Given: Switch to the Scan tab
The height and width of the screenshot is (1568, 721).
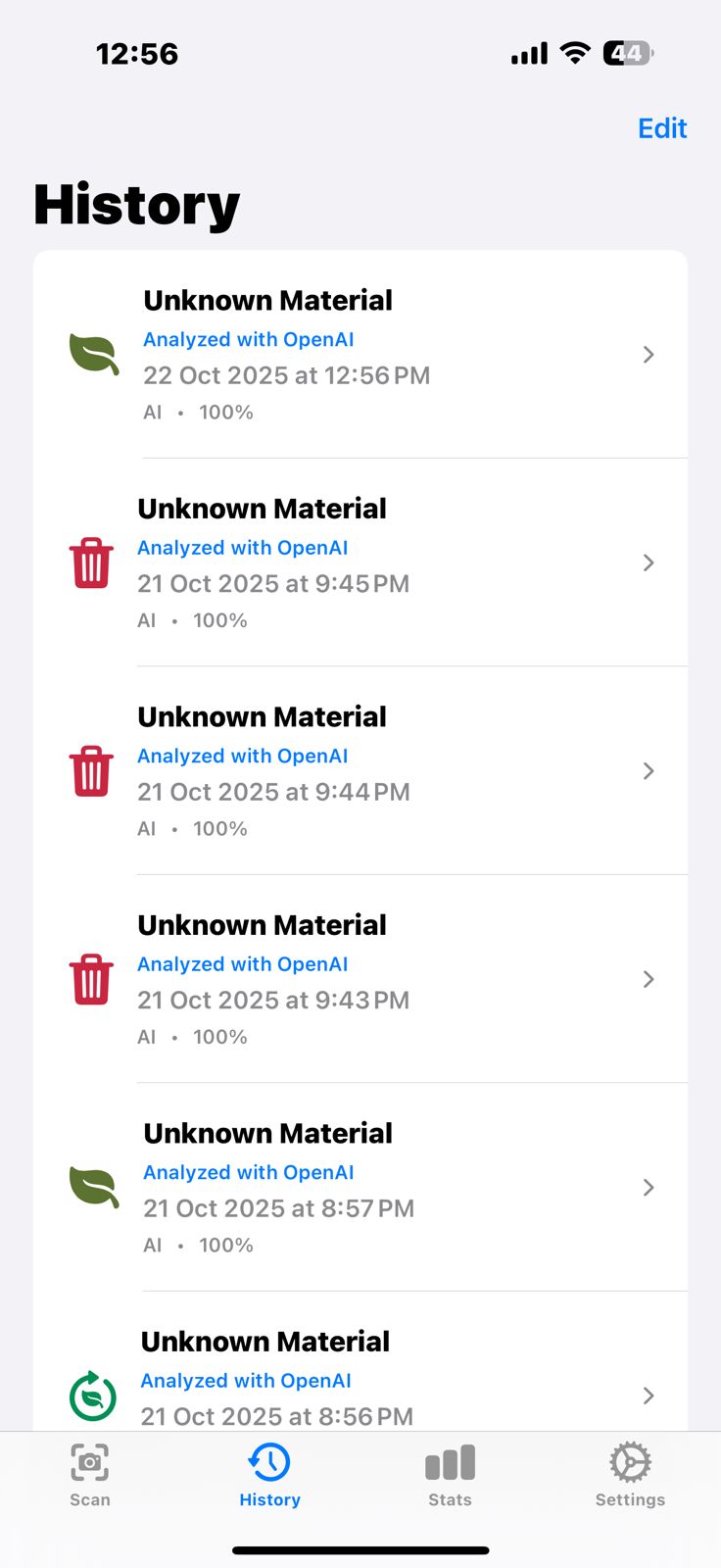Looking at the screenshot, I should (90, 1475).
